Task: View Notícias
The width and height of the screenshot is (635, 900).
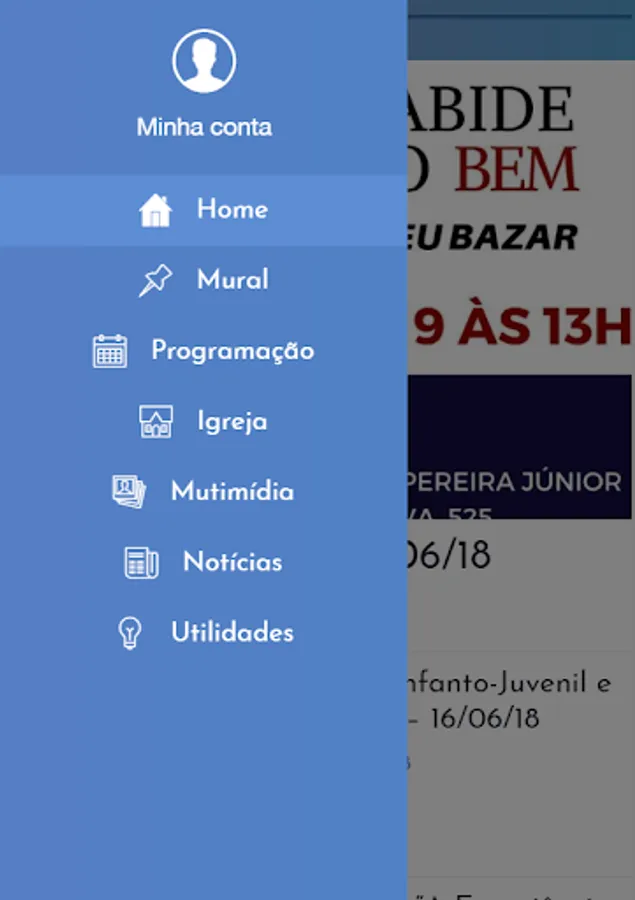Action: pyautogui.click(x=204, y=562)
